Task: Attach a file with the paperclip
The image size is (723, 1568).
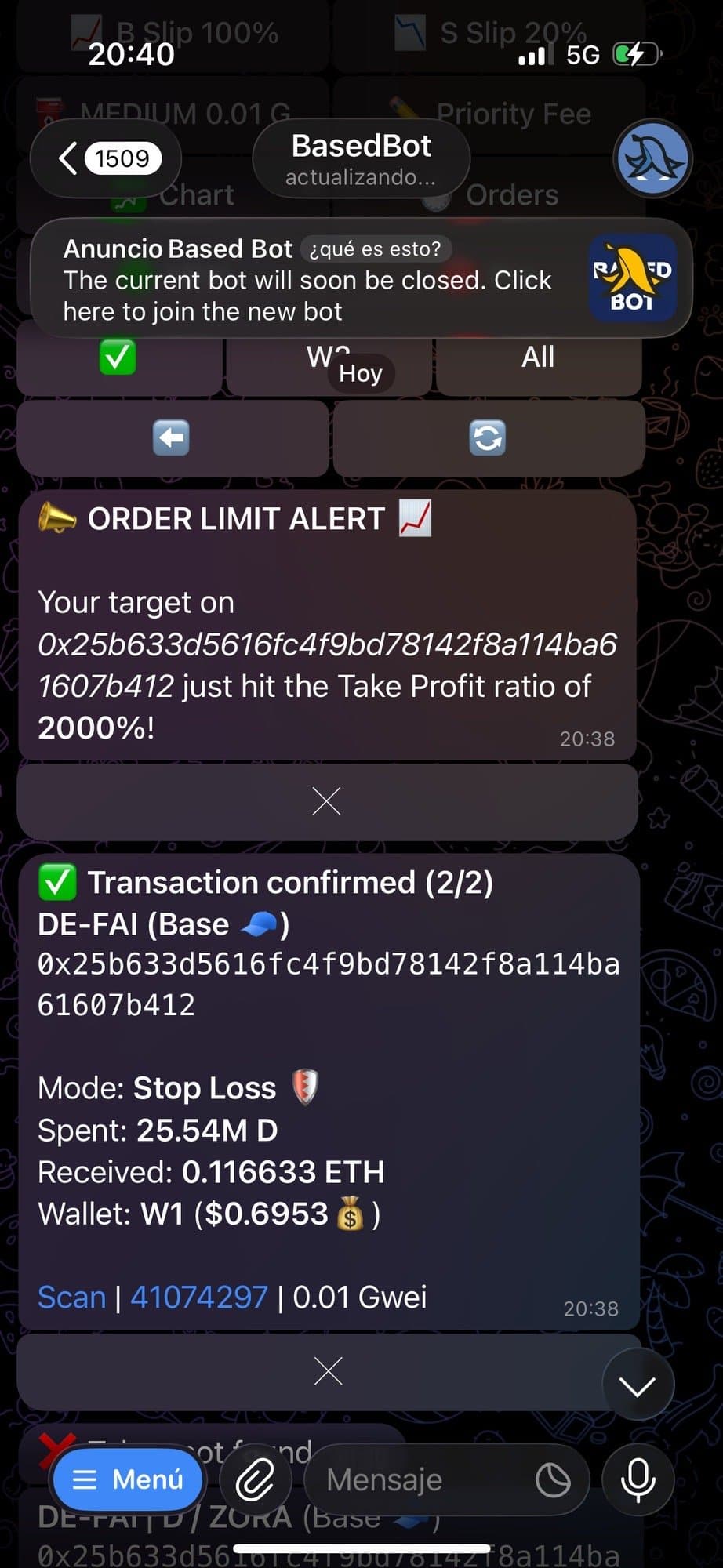Action: click(256, 1480)
